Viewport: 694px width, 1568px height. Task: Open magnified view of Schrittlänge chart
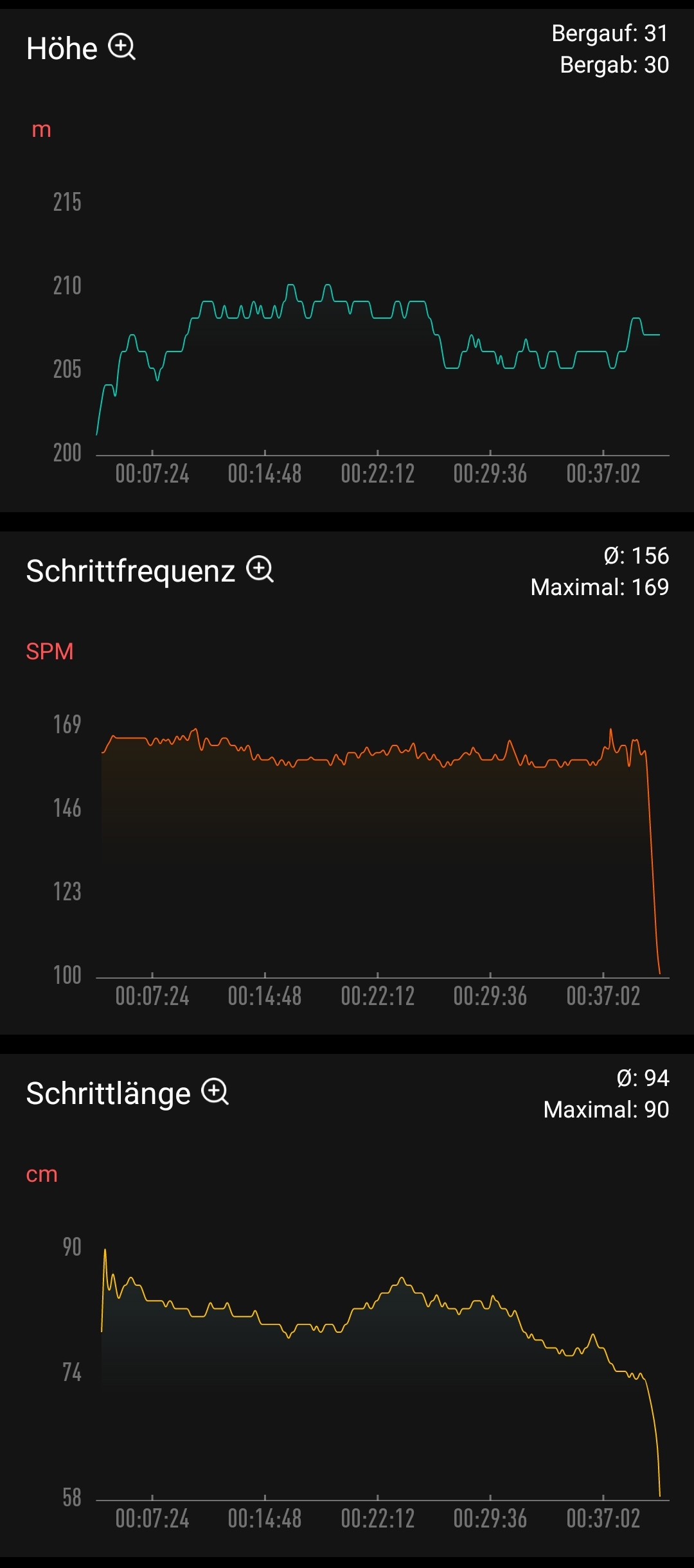click(215, 1092)
